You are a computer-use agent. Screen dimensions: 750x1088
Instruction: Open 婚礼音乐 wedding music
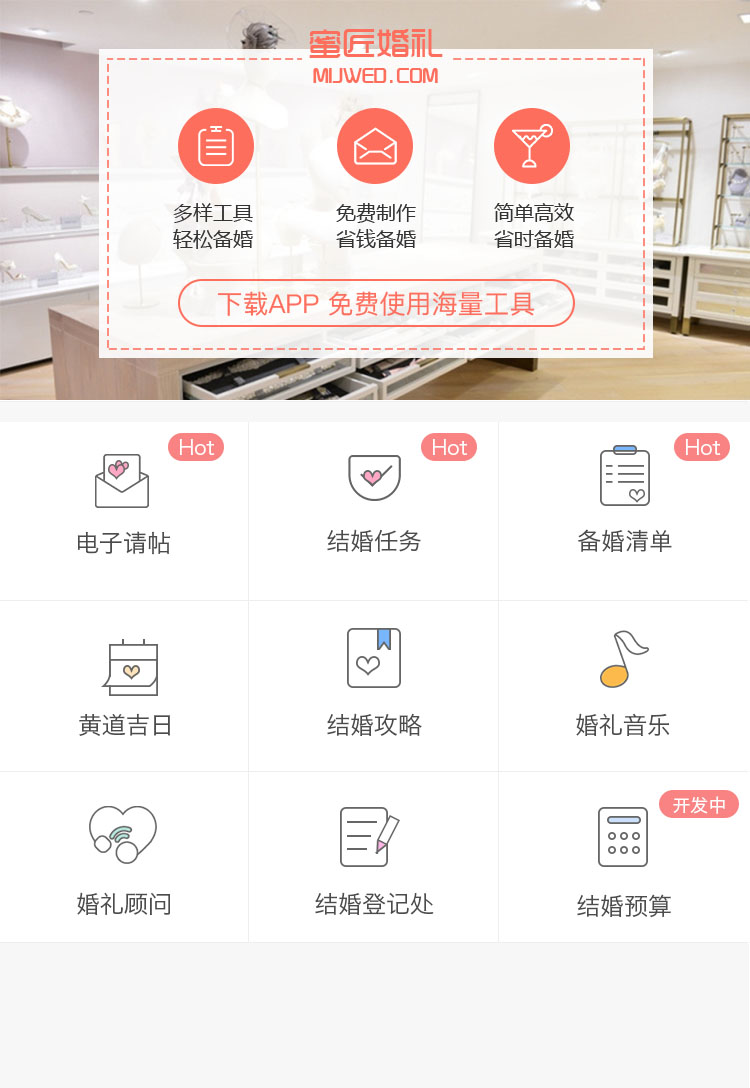[623, 686]
